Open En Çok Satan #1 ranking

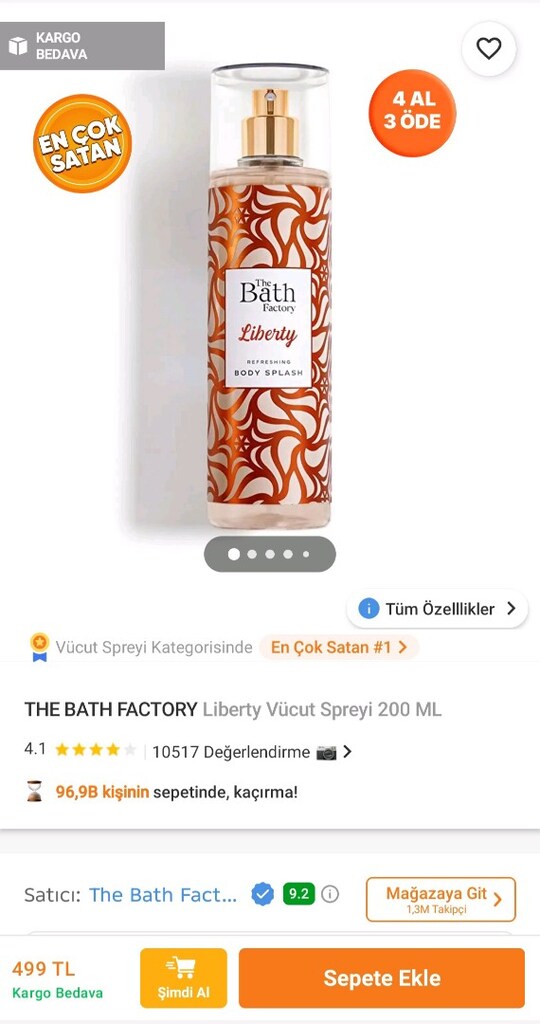click(x=339, y=647)
